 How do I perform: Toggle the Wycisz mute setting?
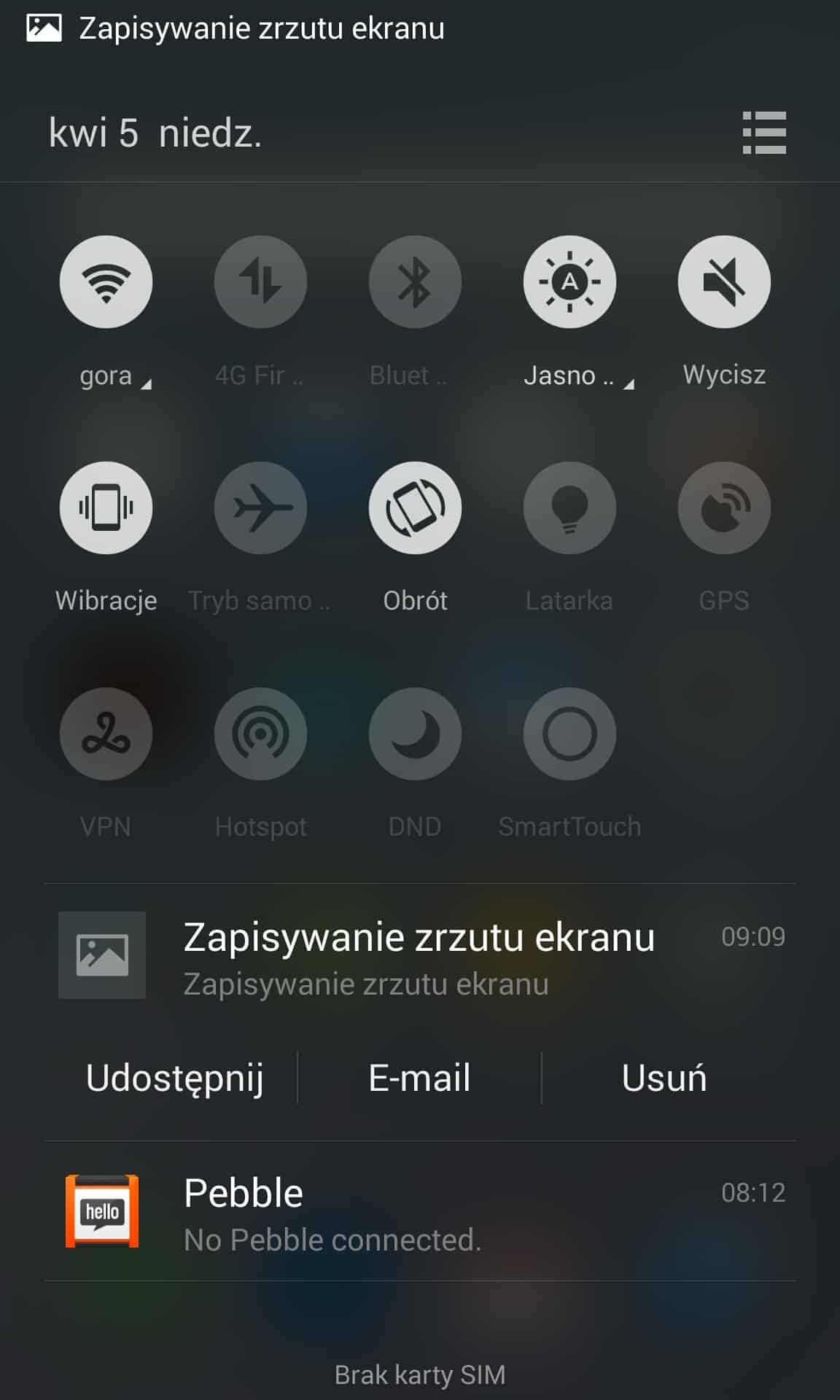(x=724, y=281)
